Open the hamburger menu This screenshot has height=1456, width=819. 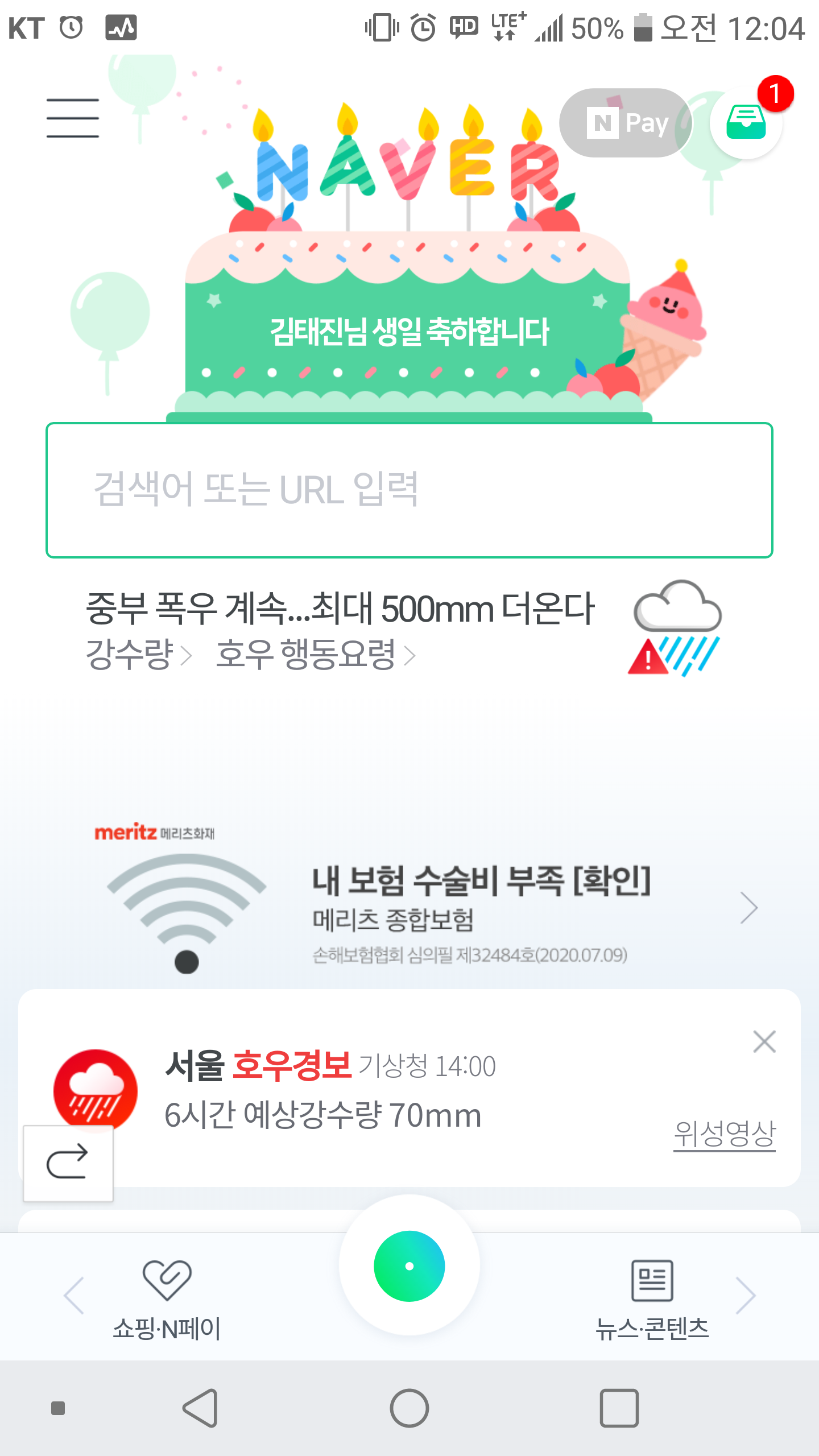pyautogui.click(x=73, y=118)
